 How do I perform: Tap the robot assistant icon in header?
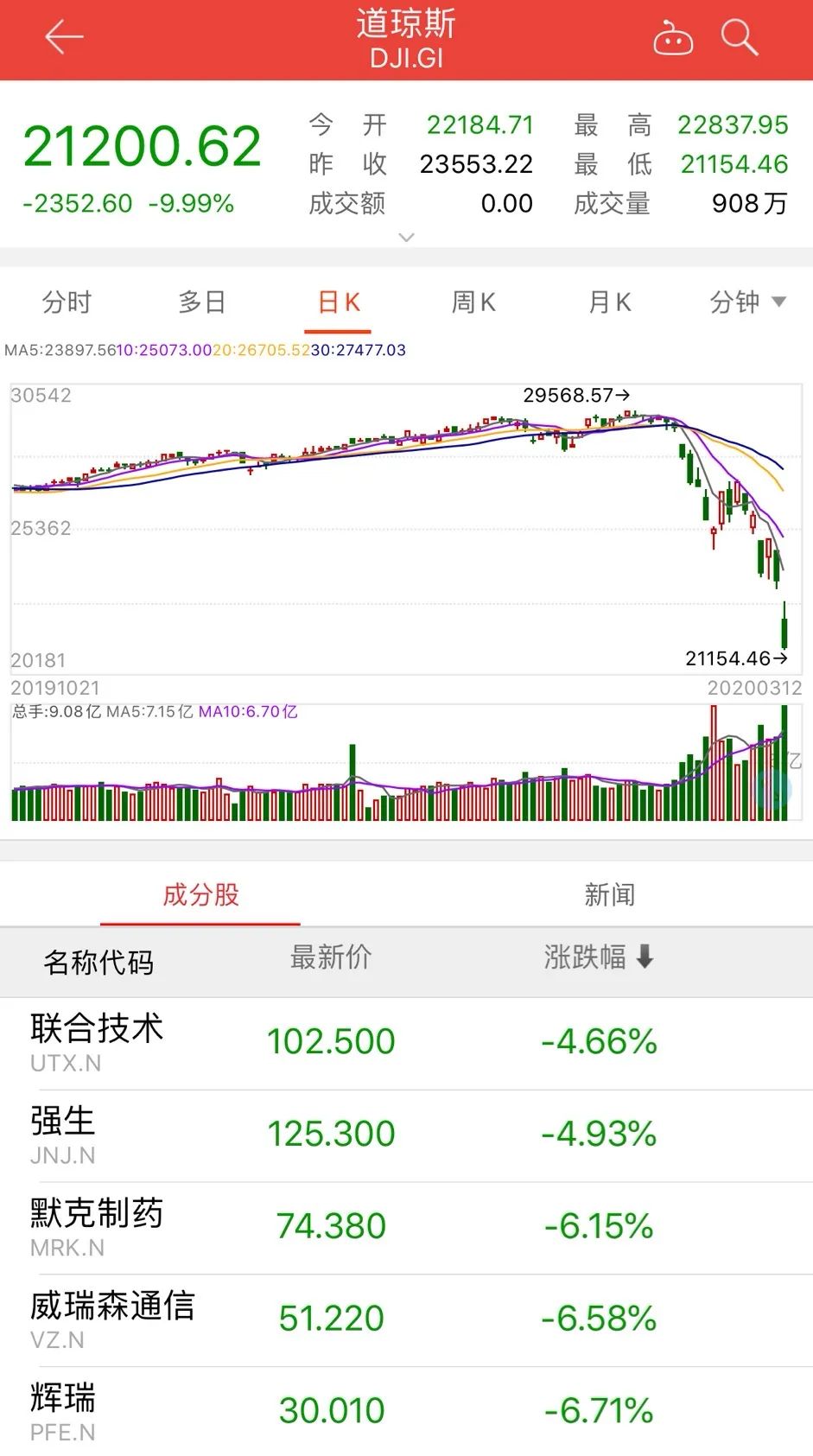[673, 37]
